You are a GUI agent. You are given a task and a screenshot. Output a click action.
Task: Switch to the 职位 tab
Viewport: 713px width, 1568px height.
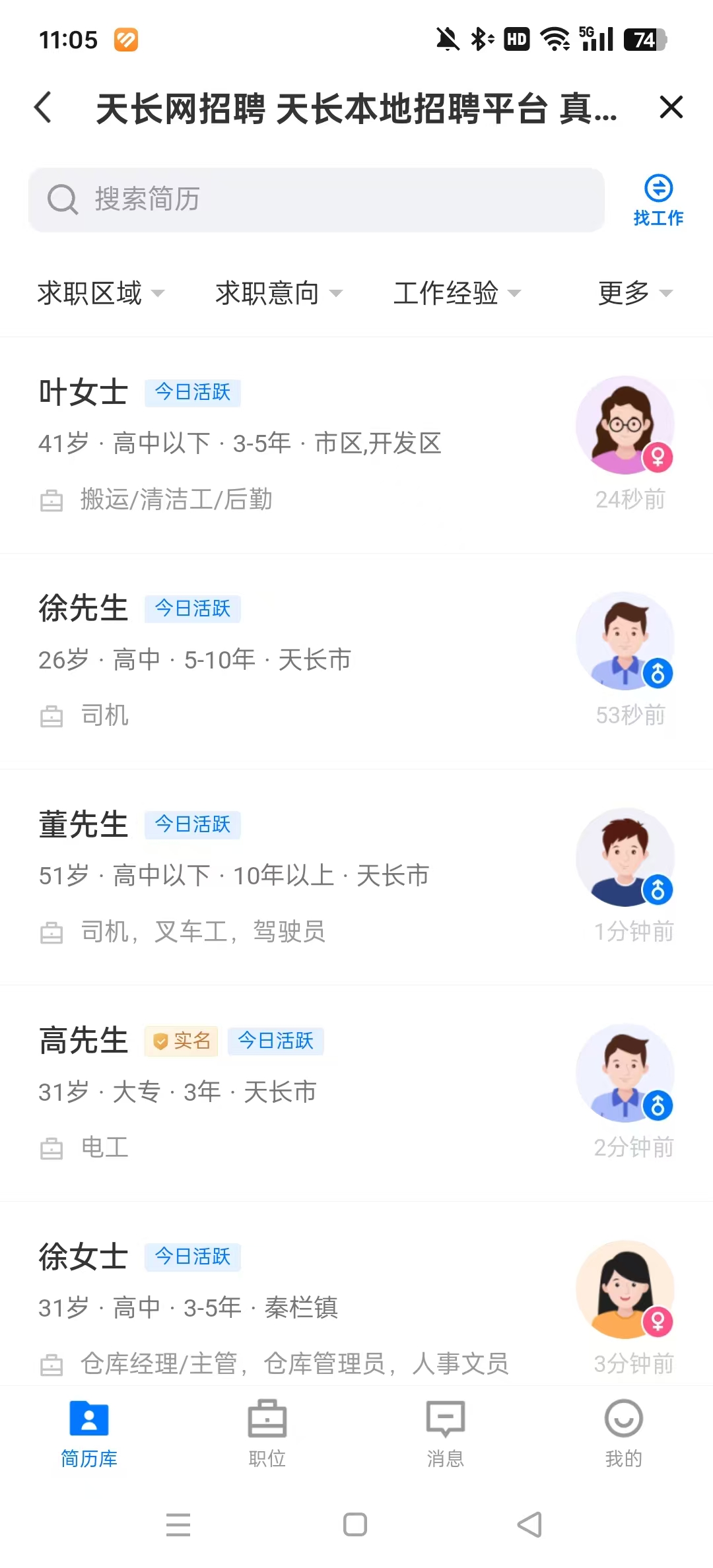point(267,1433)
